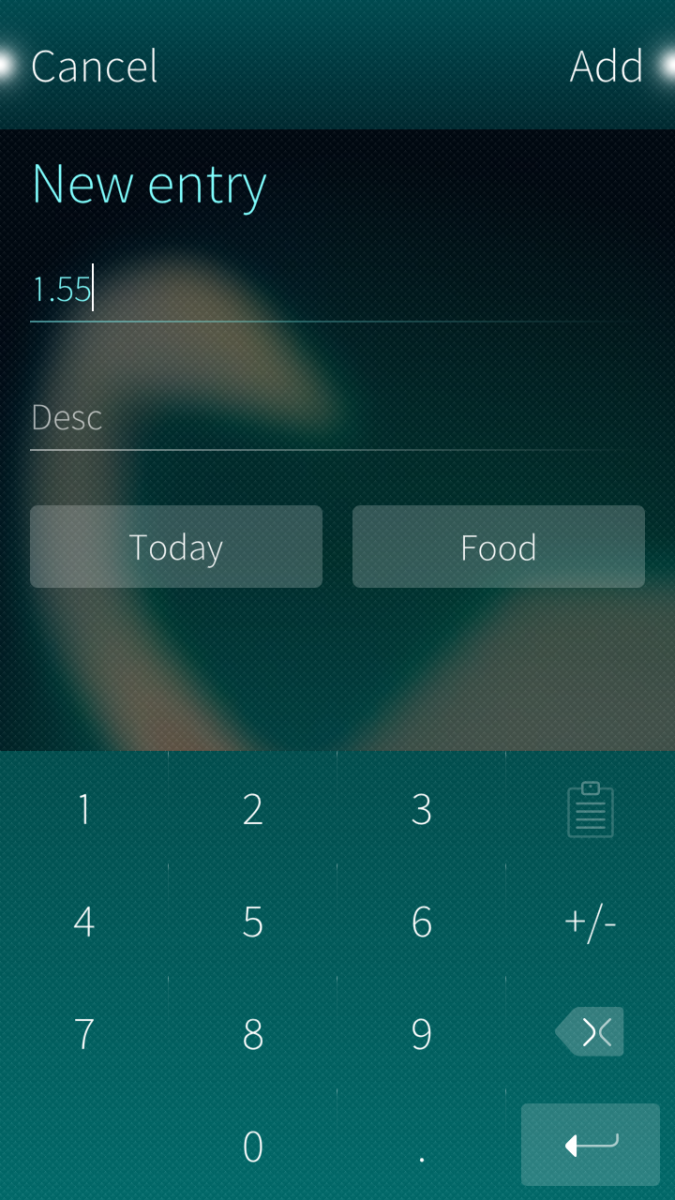Screen dimensions: 675x1200
Task: Paste from the clipboard icon
Action: point(590,810)
